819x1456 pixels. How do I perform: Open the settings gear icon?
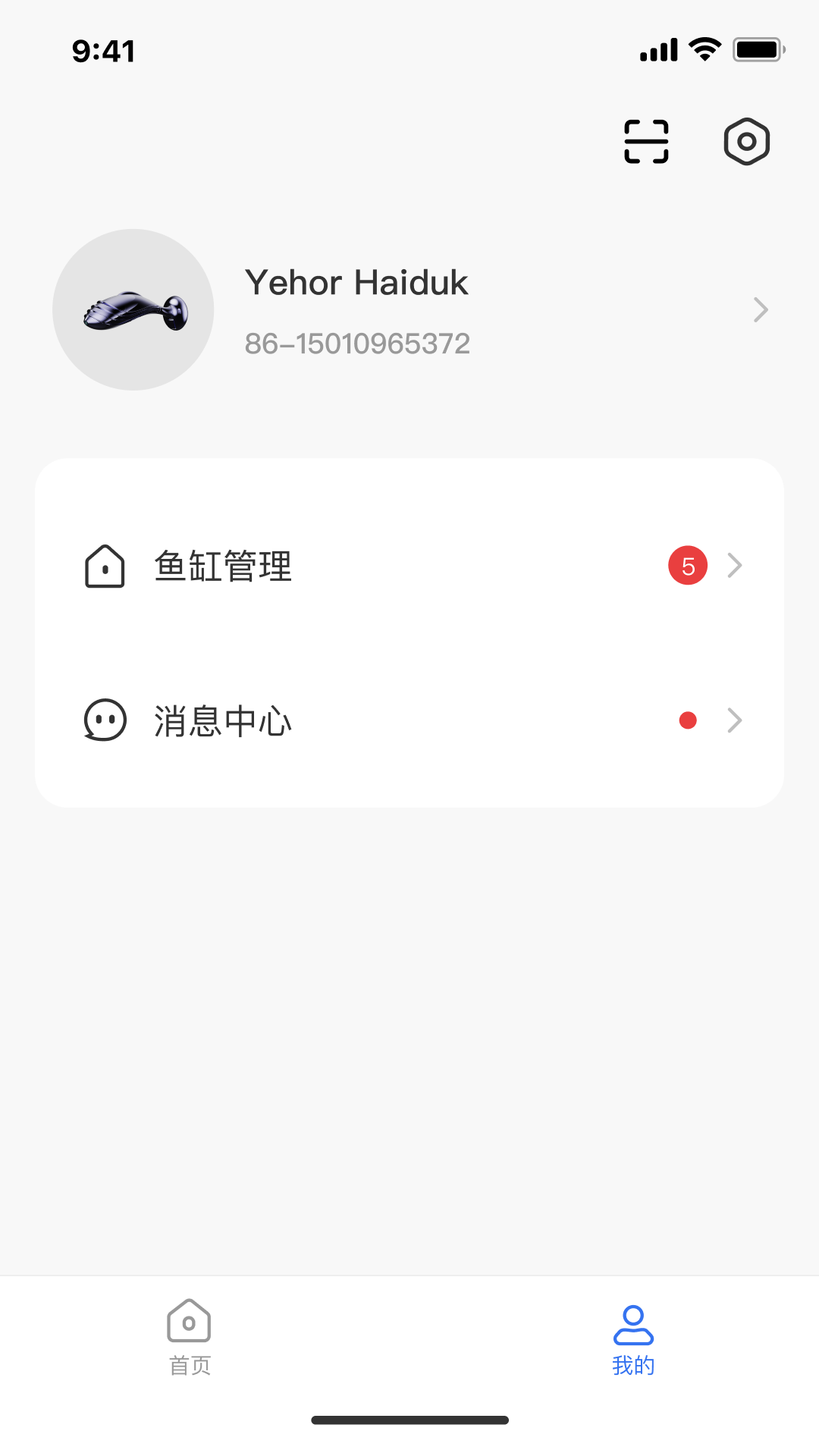(745, 141)
